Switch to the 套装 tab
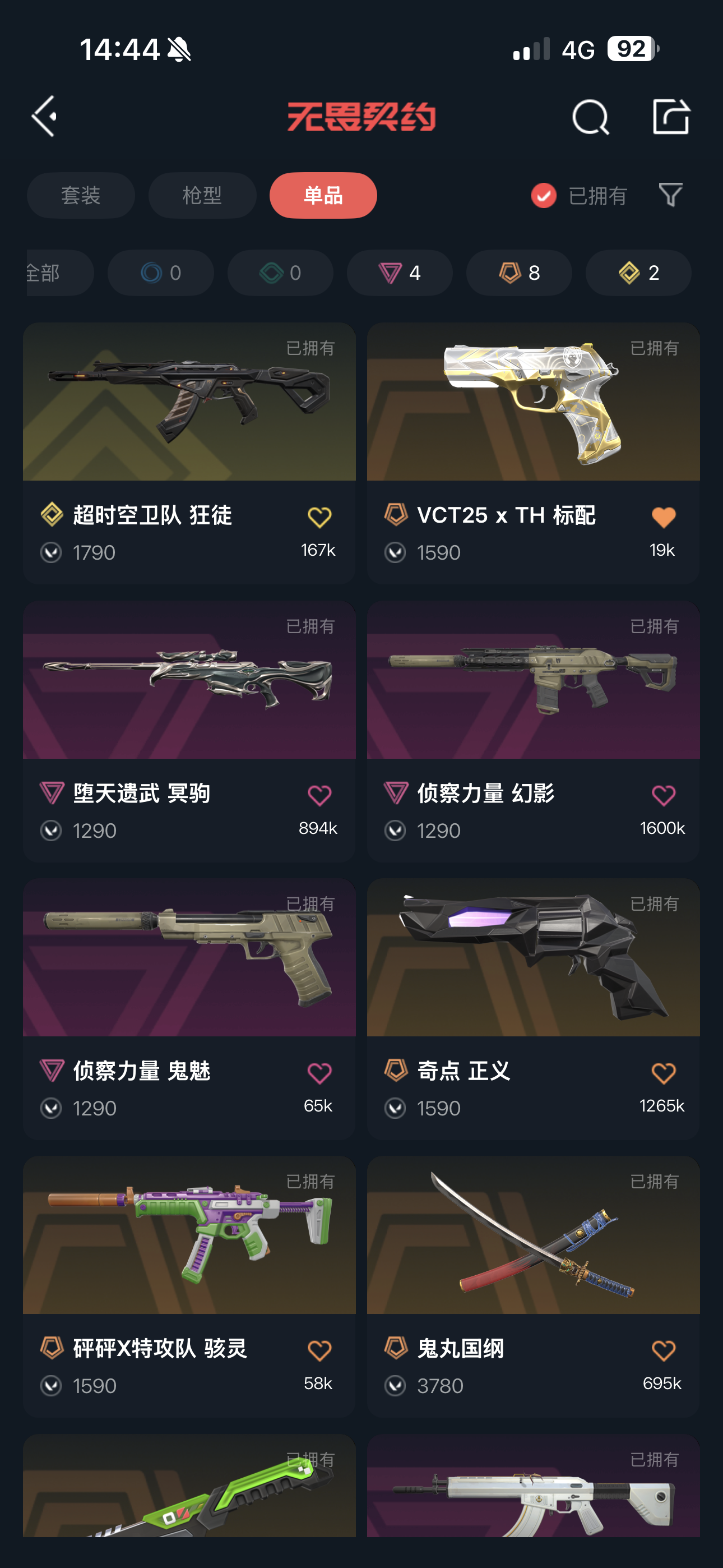The width and height of the screenshot is (723, 1568). (x=81, y=195)
